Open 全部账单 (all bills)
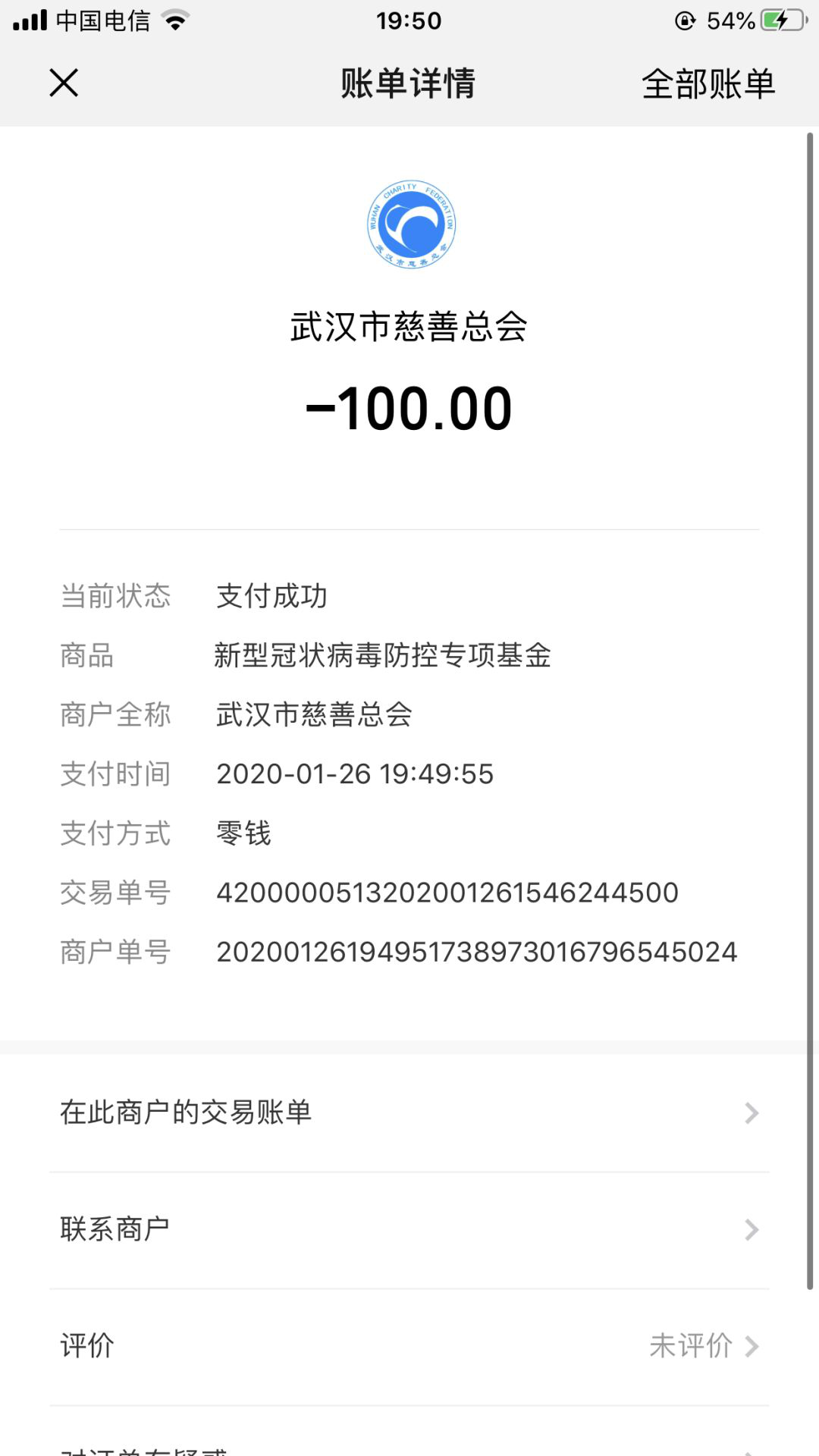The height and width of the screenshot is (1456, 819). click(x=708, y=83)
